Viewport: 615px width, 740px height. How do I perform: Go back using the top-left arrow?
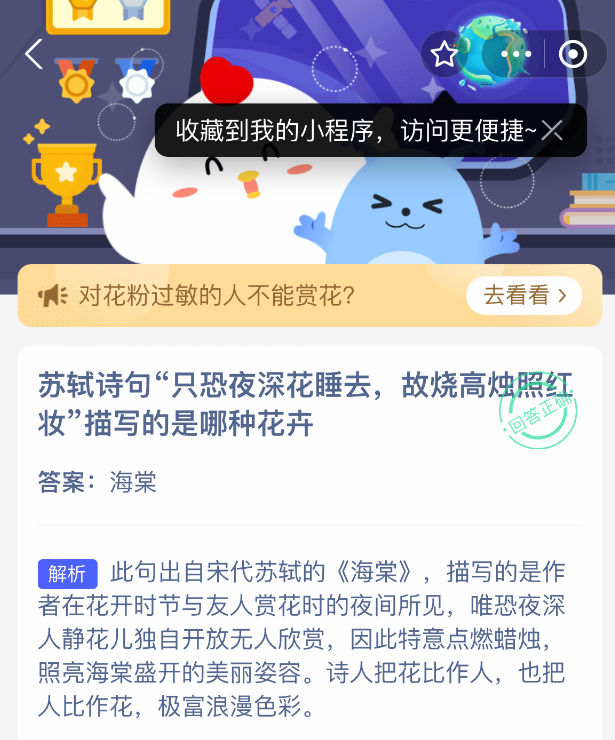[x=34, y=54]
